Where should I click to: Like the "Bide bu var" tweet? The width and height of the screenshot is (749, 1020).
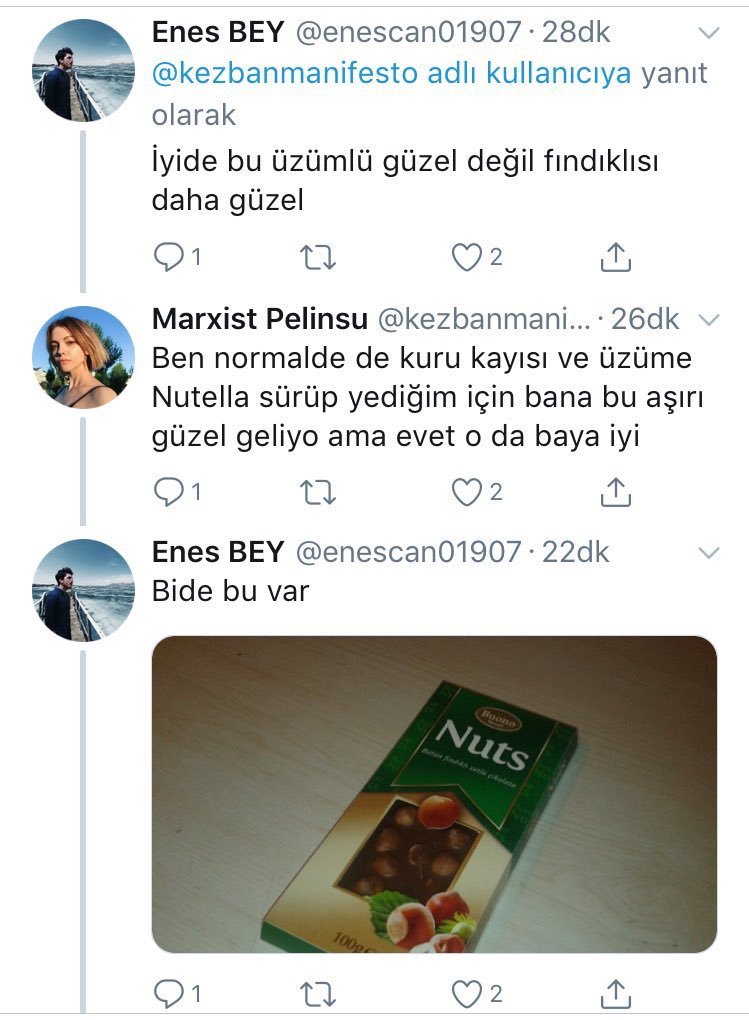pos(466,993)
